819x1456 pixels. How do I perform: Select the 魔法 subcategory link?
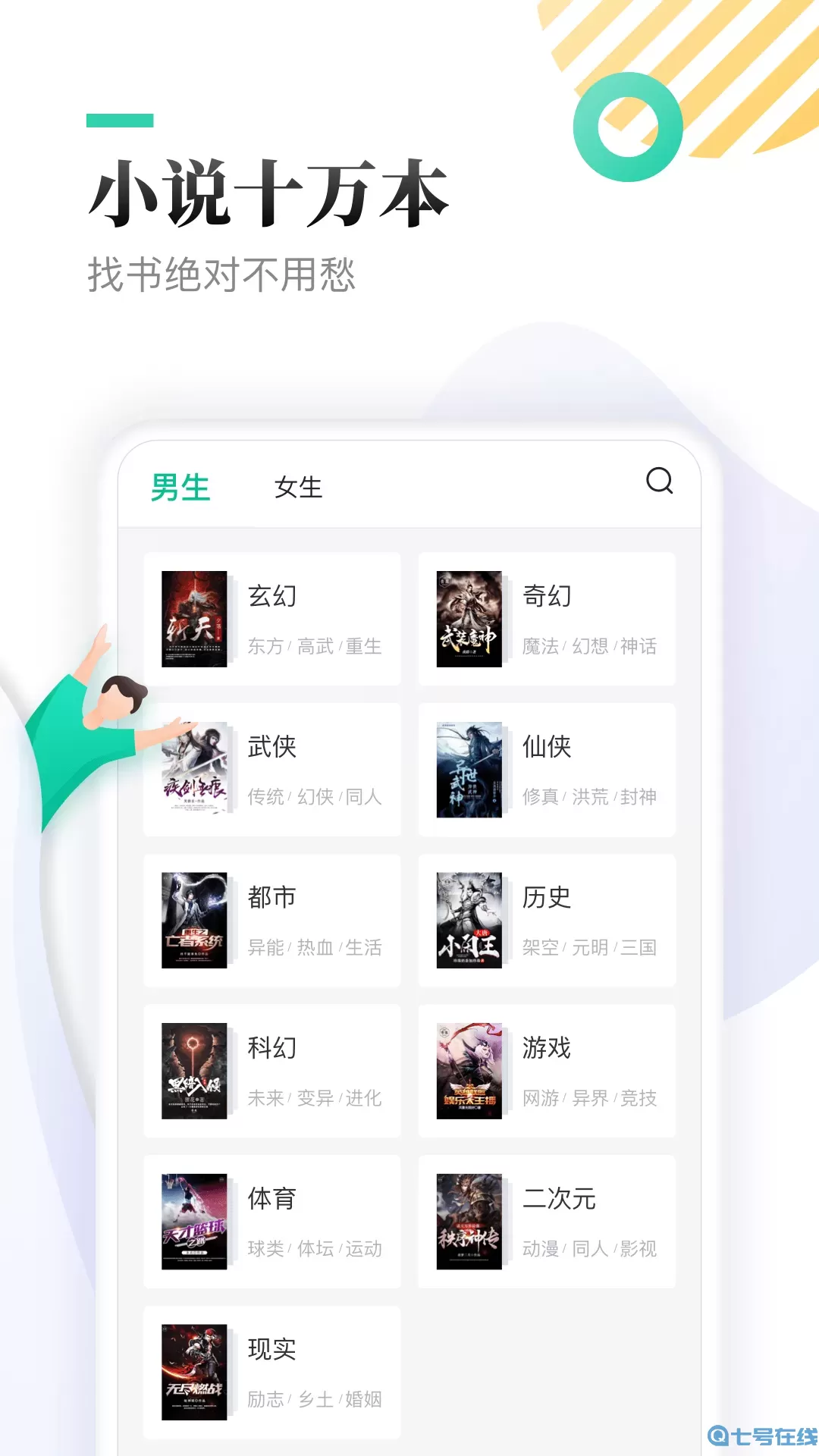click(x=540, y=647)
